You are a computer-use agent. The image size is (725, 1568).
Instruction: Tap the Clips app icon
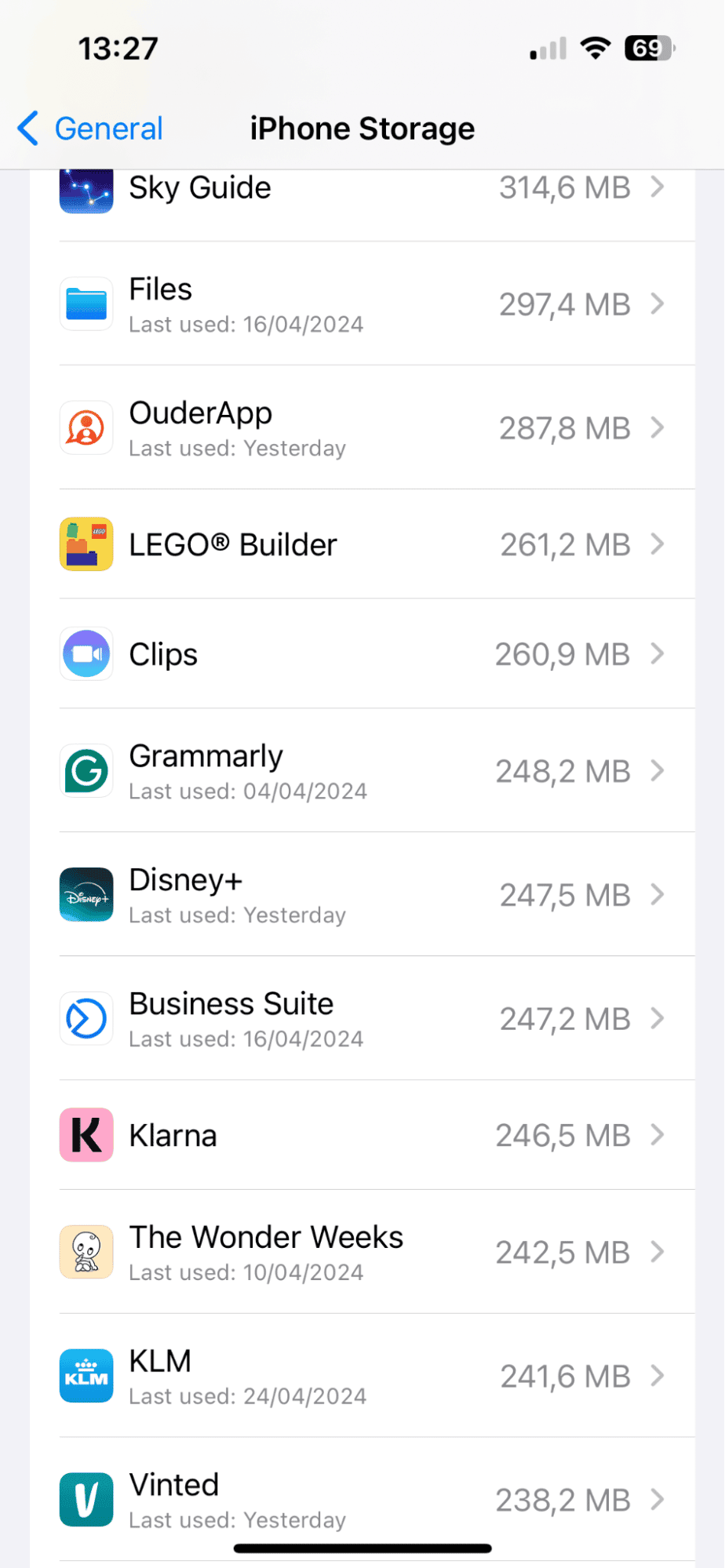[86, 653]
